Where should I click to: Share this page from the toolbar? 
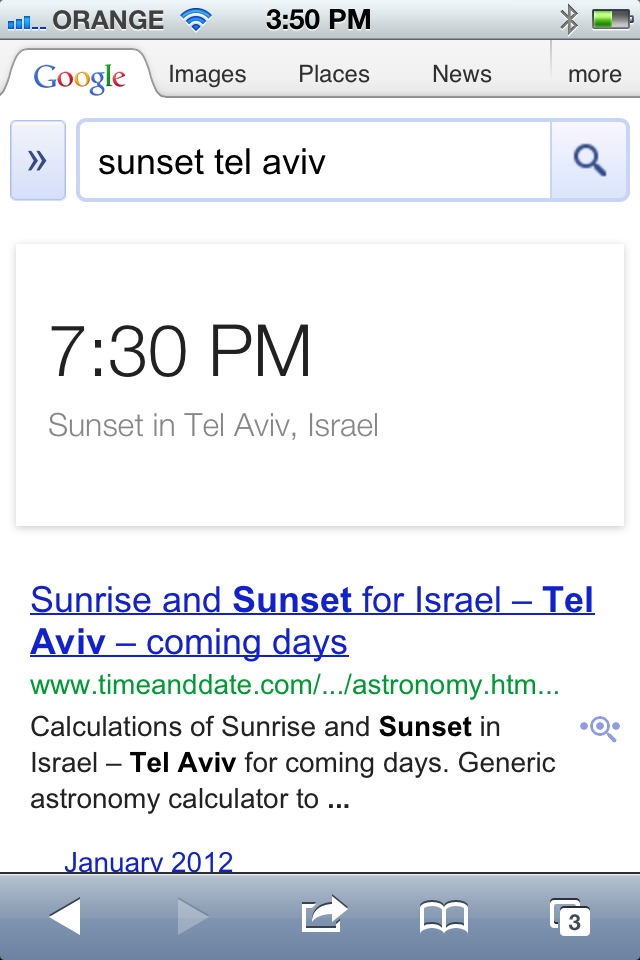(324, 916)
